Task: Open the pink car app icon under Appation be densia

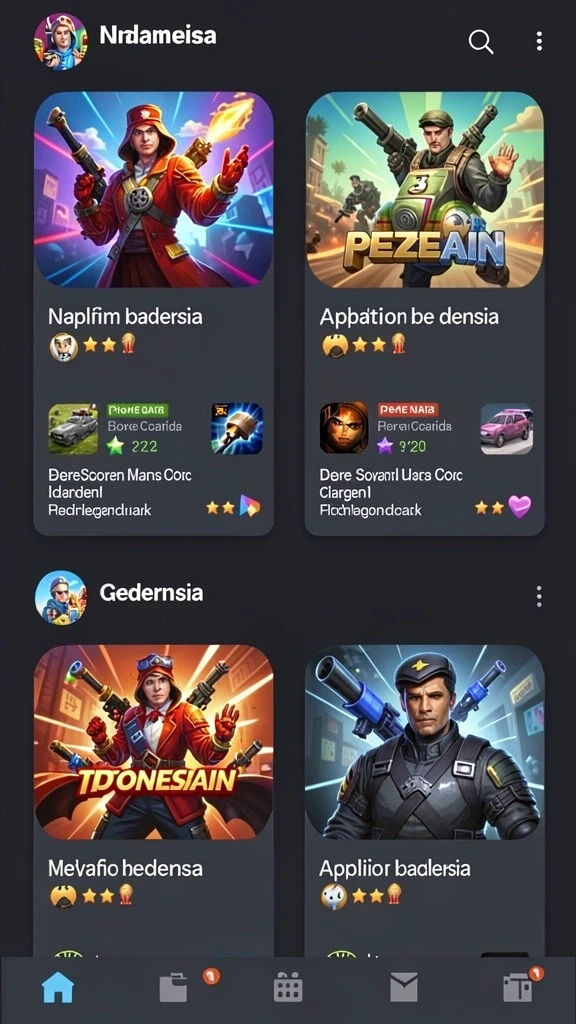Action: point(507,428)
